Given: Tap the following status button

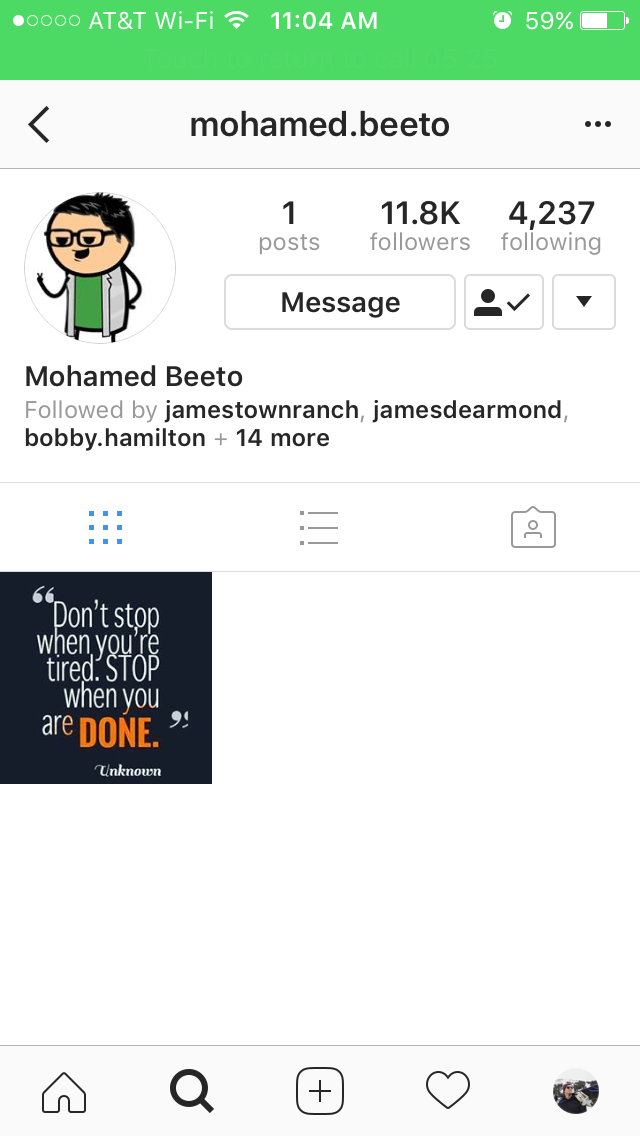Looking at the screenshot, I should (504, 302).
